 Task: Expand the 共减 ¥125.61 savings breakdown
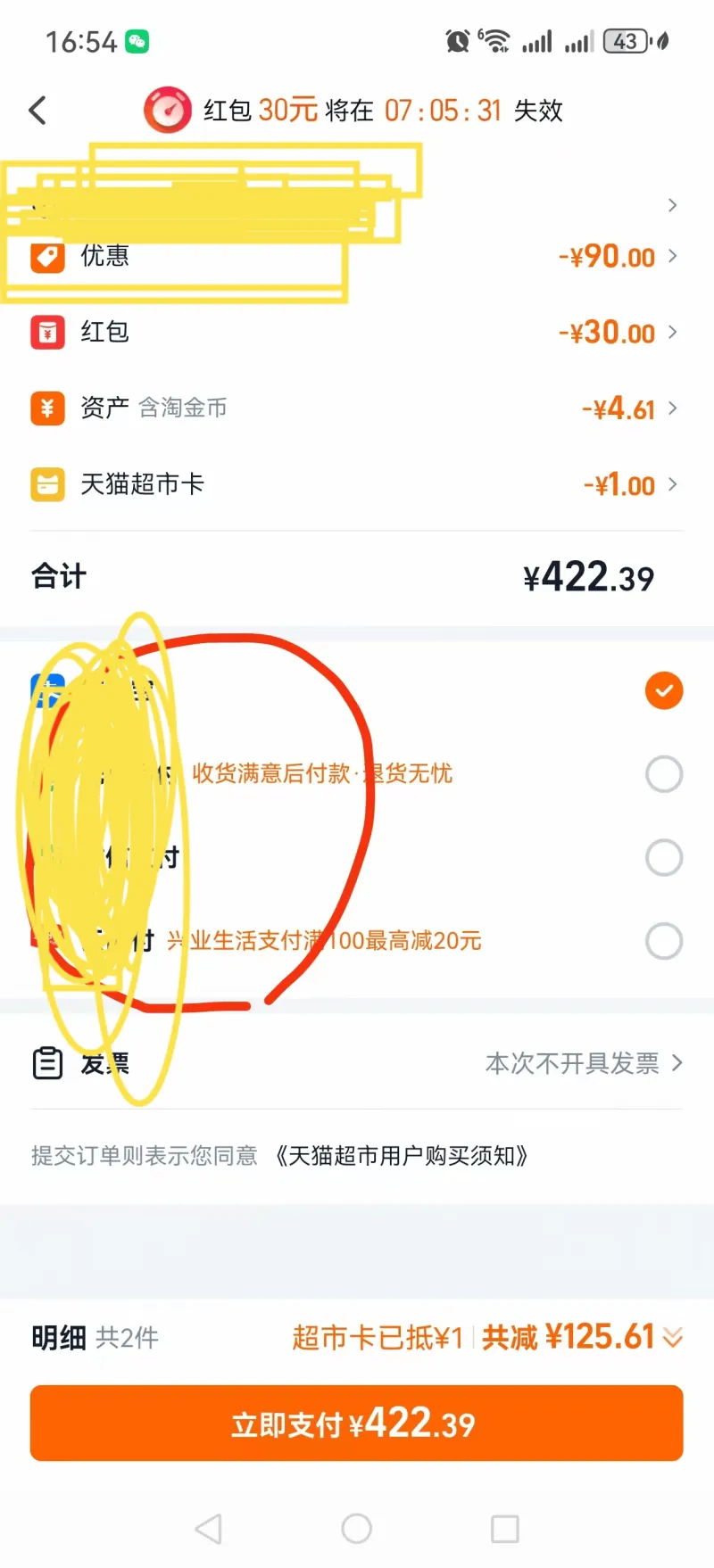pyautogui.click(x=673, y=1337)
